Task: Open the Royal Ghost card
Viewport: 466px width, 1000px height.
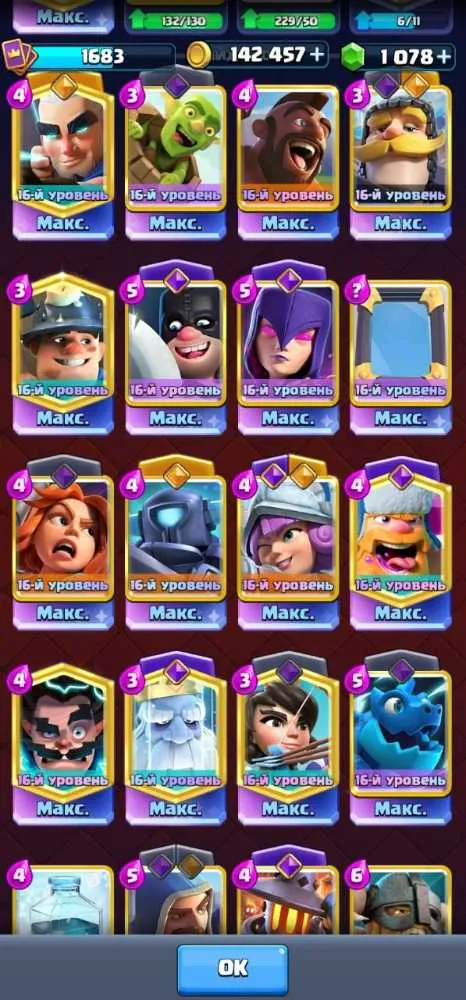Action: pyautogui.click(x=176, y=741)
